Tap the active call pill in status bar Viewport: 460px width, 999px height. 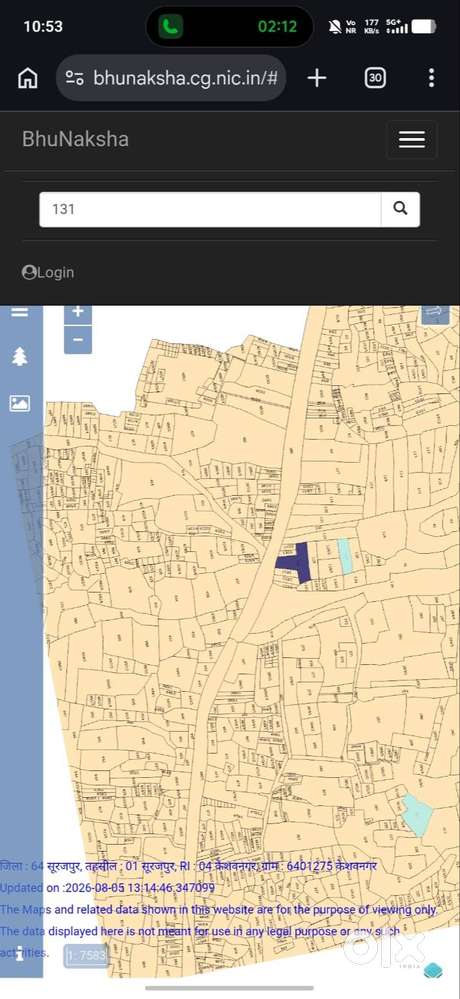pyautogui.click(x=229, y=27)
